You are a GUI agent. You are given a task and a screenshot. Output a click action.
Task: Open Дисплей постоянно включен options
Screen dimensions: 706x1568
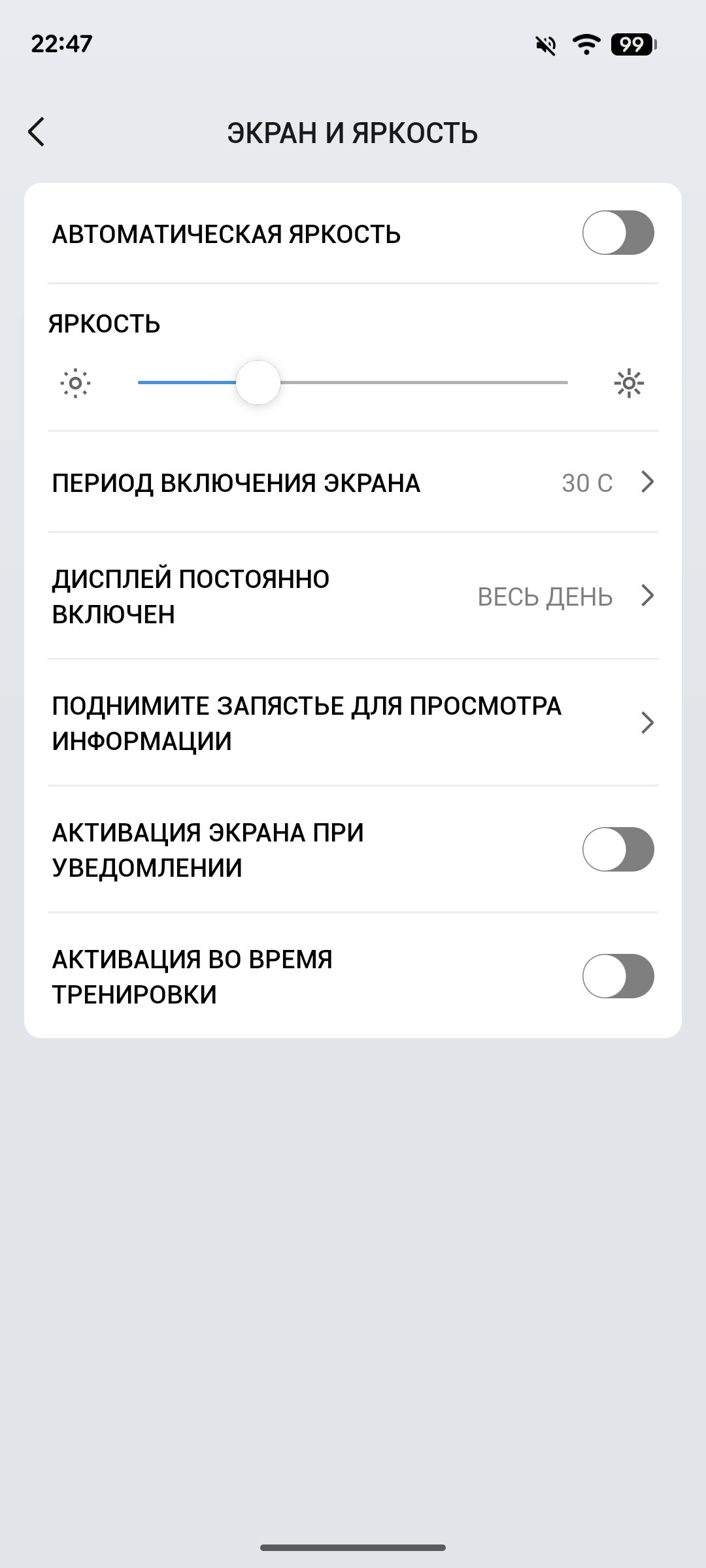pos(353,596)
